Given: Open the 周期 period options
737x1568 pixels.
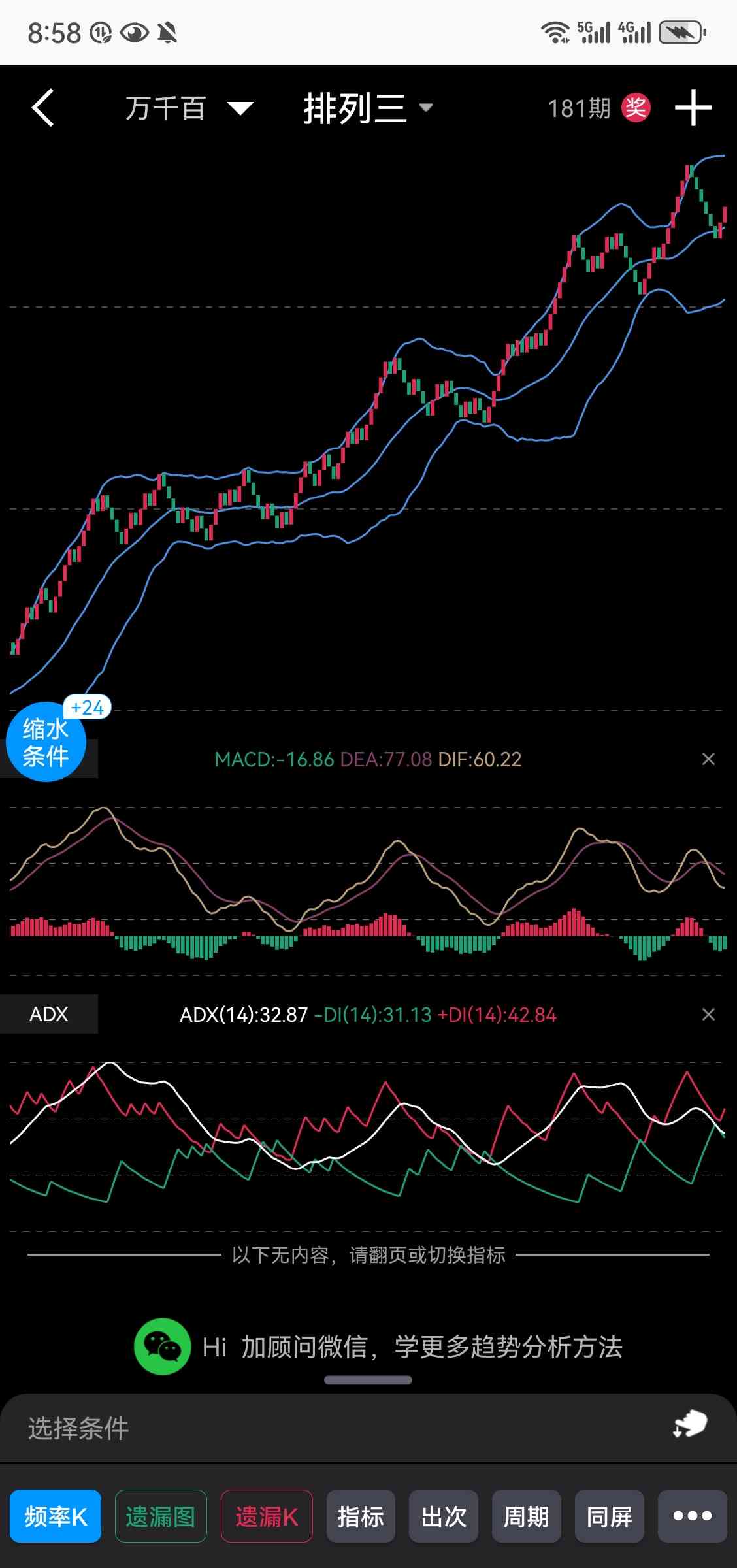Looking at the screenshot, I should point(527,1516).
